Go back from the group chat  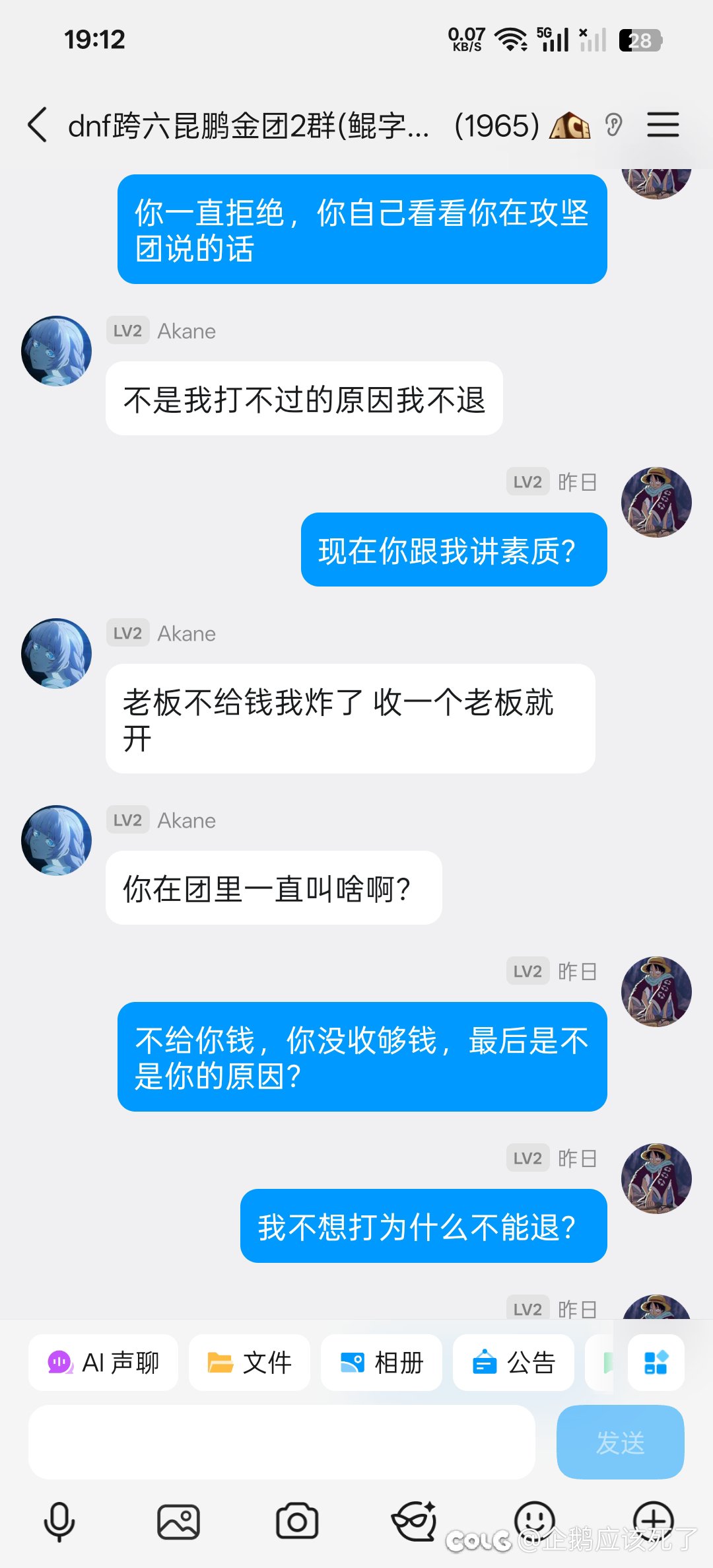coord(38,125)
